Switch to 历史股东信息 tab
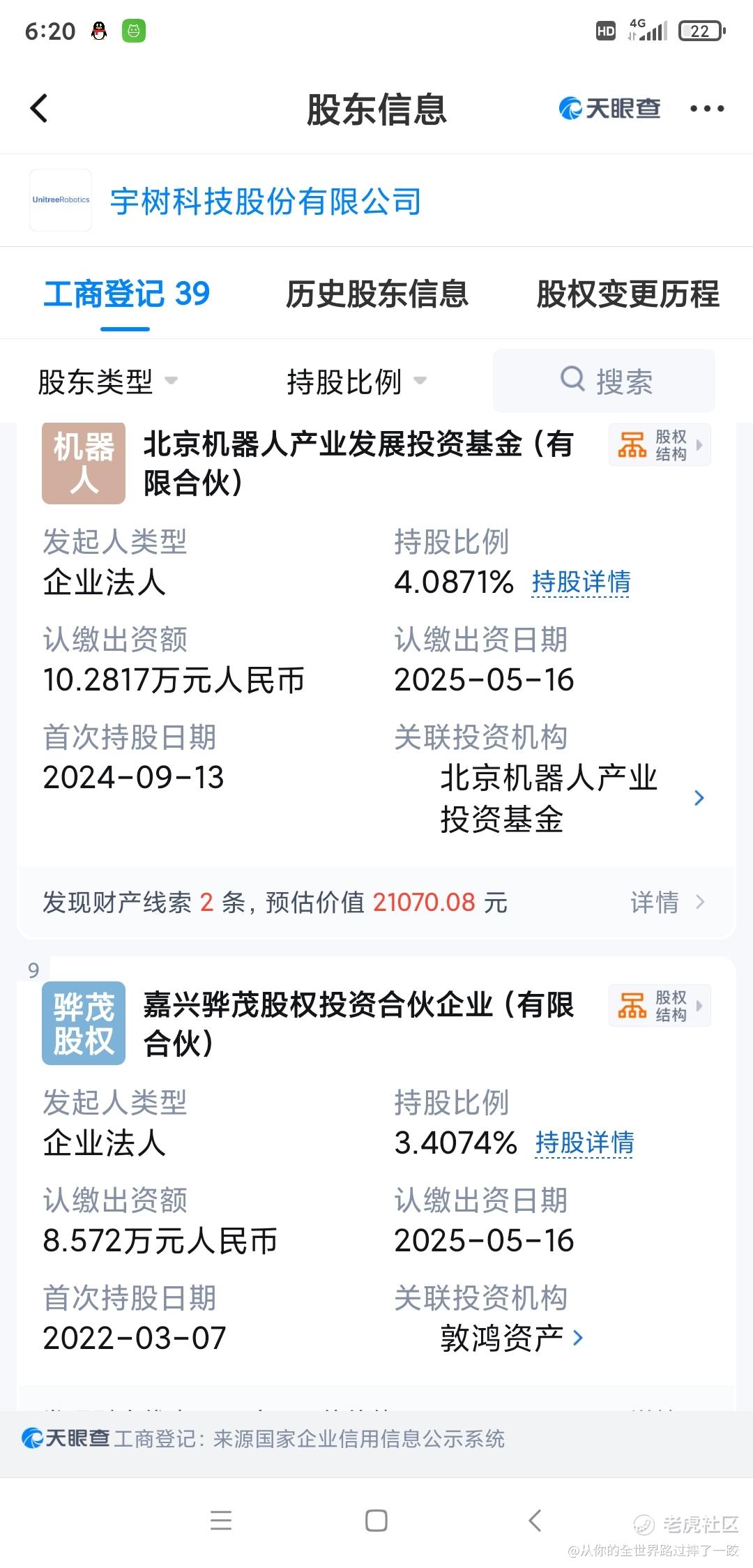Screen dimensions: 753x1568 [x=376, y=294]
